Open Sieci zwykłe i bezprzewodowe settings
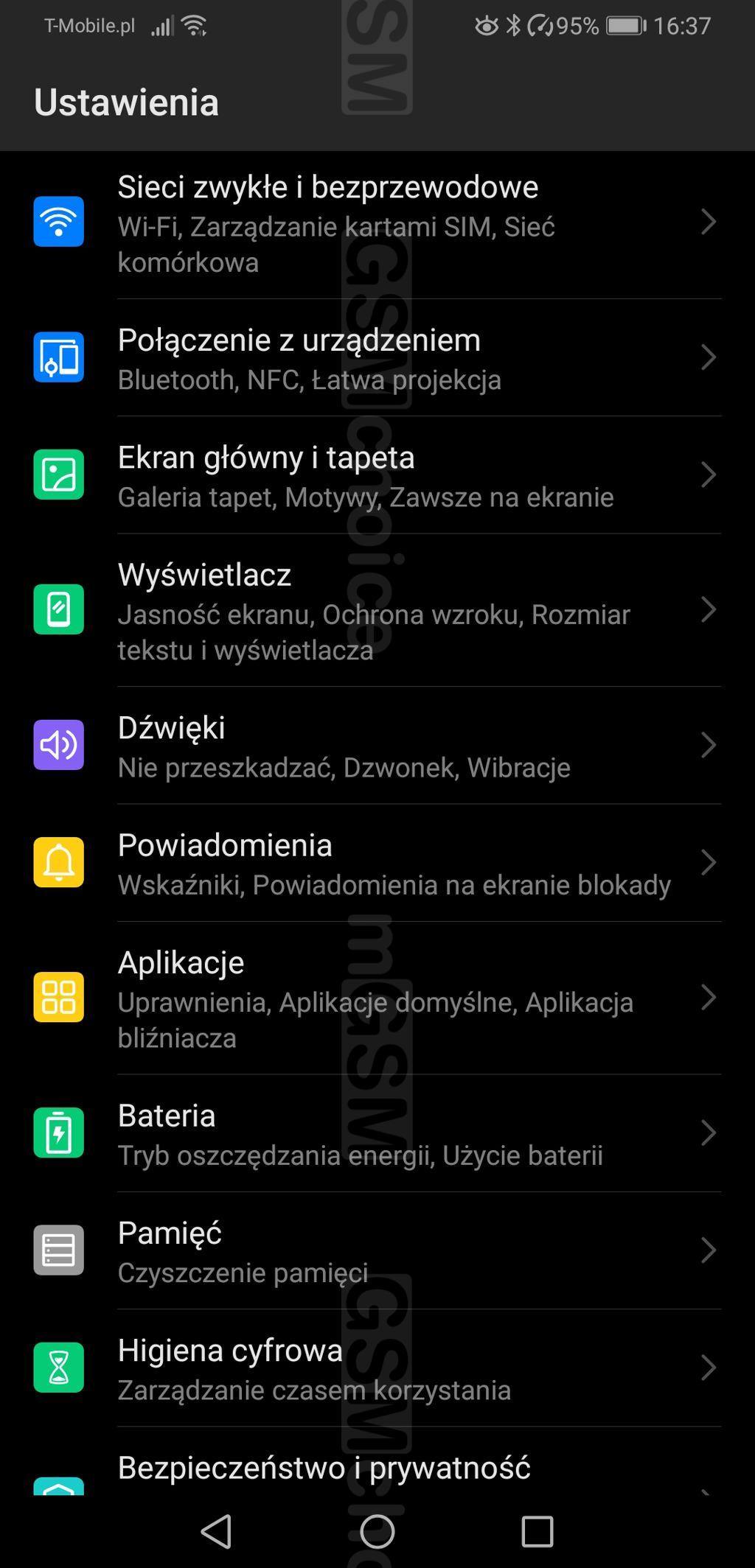This screenshot has height=1568, width=755. click(x=377, y=224)
